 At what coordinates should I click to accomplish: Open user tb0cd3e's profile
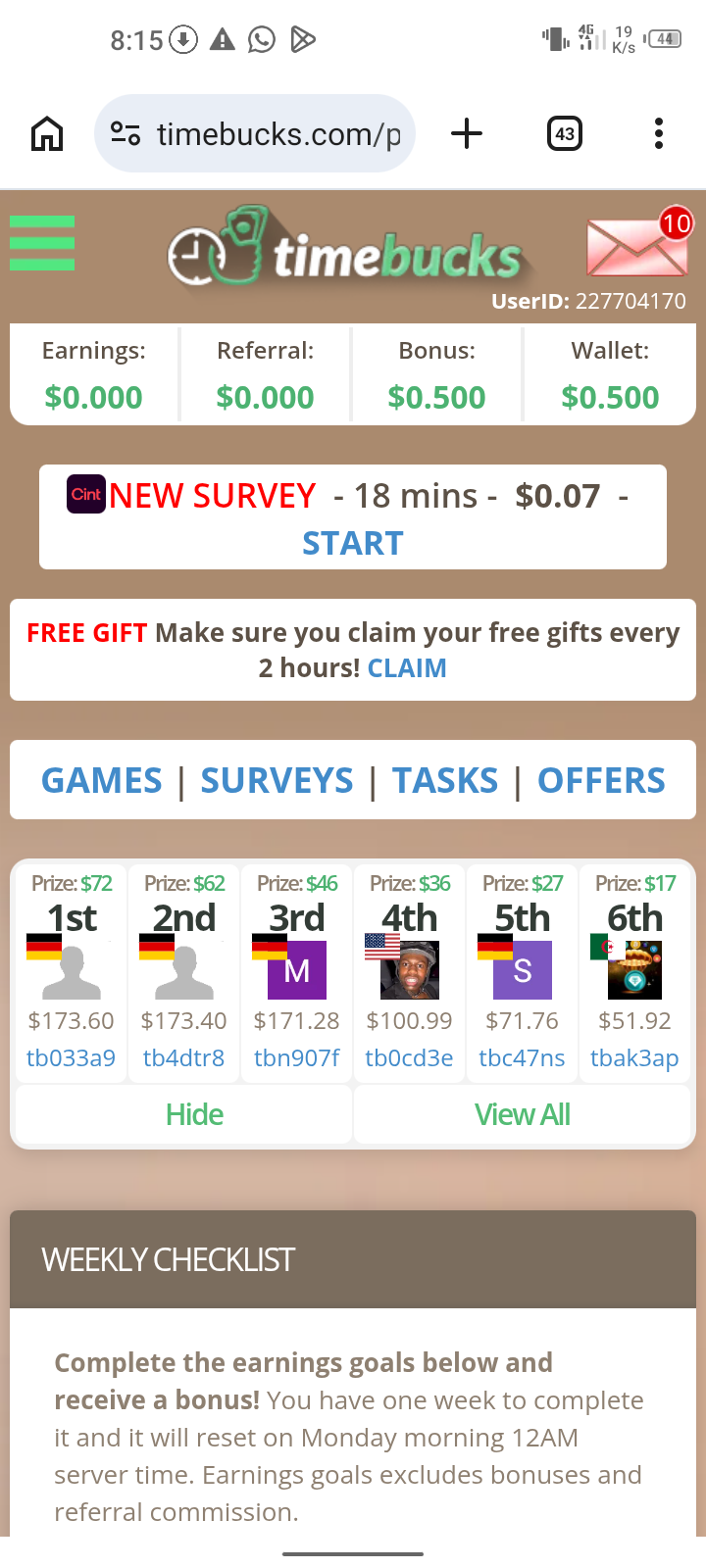(x=409, y=1058)
